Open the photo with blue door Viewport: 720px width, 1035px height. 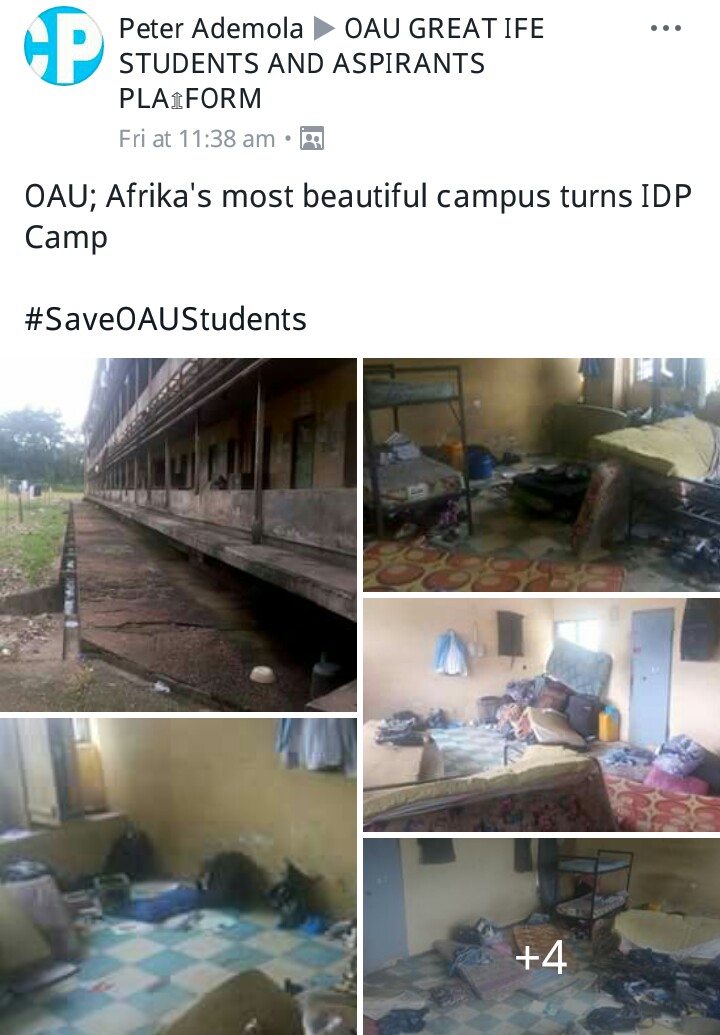(541, 714)
